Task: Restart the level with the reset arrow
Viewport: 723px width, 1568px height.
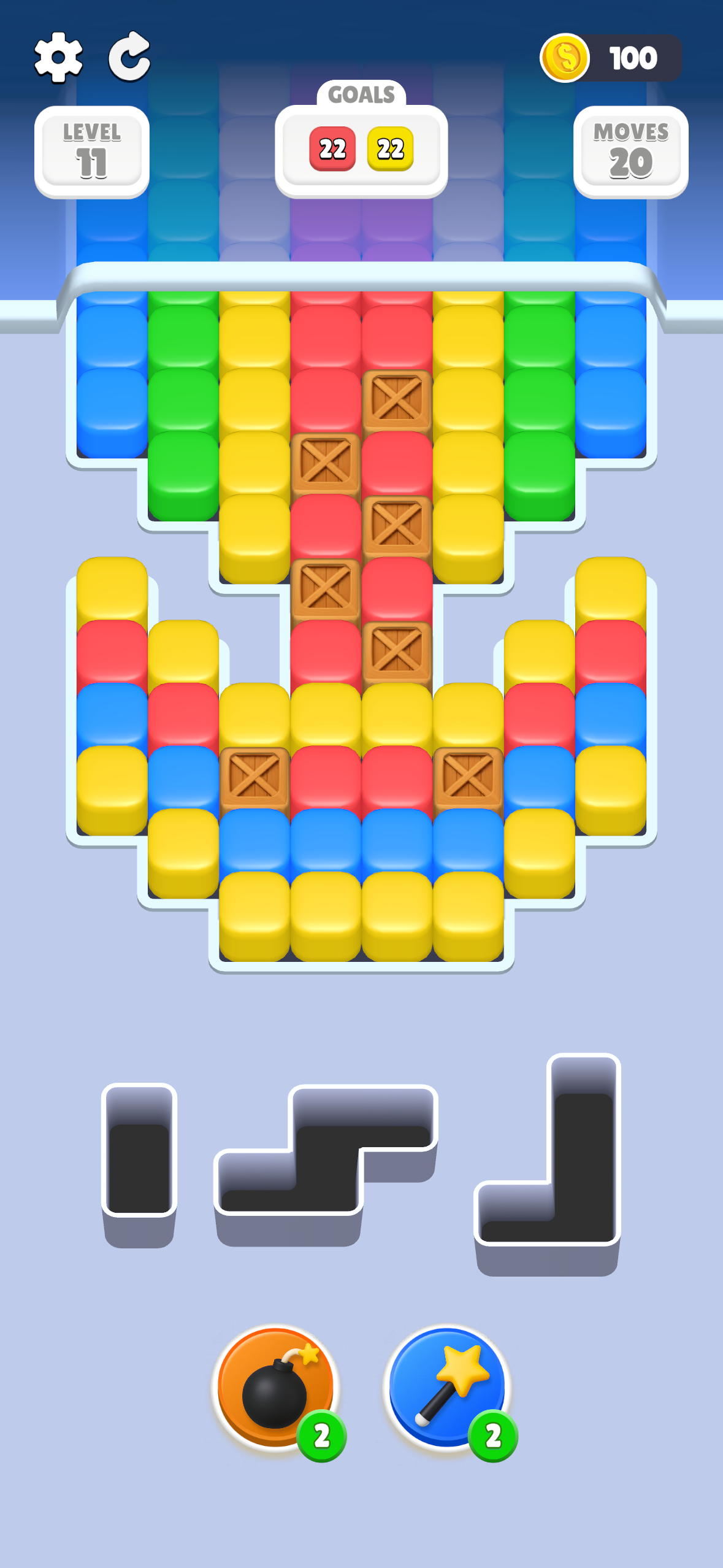Action: 129,58
